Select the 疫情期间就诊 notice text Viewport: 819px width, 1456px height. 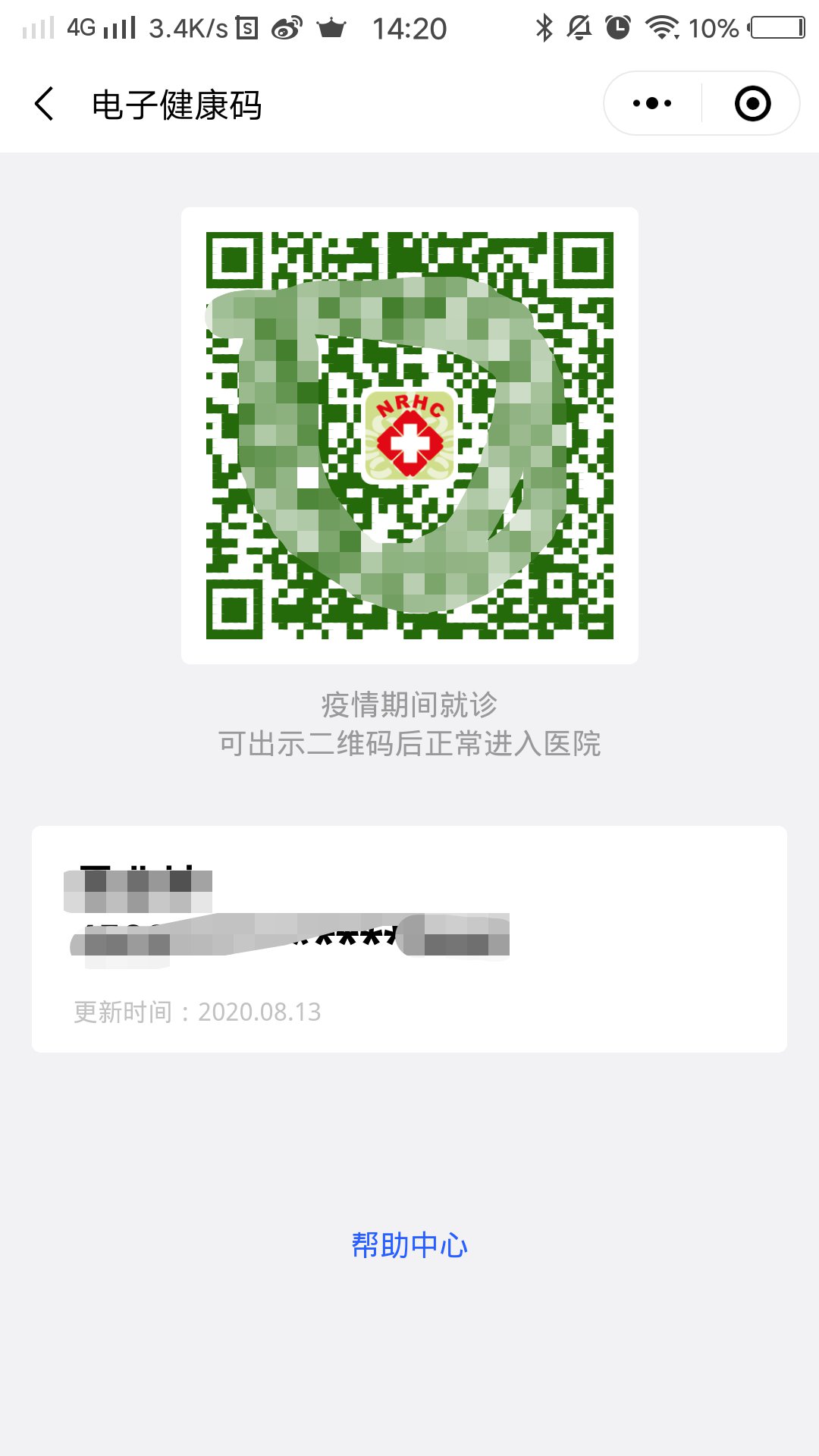(x=409, y=703)
